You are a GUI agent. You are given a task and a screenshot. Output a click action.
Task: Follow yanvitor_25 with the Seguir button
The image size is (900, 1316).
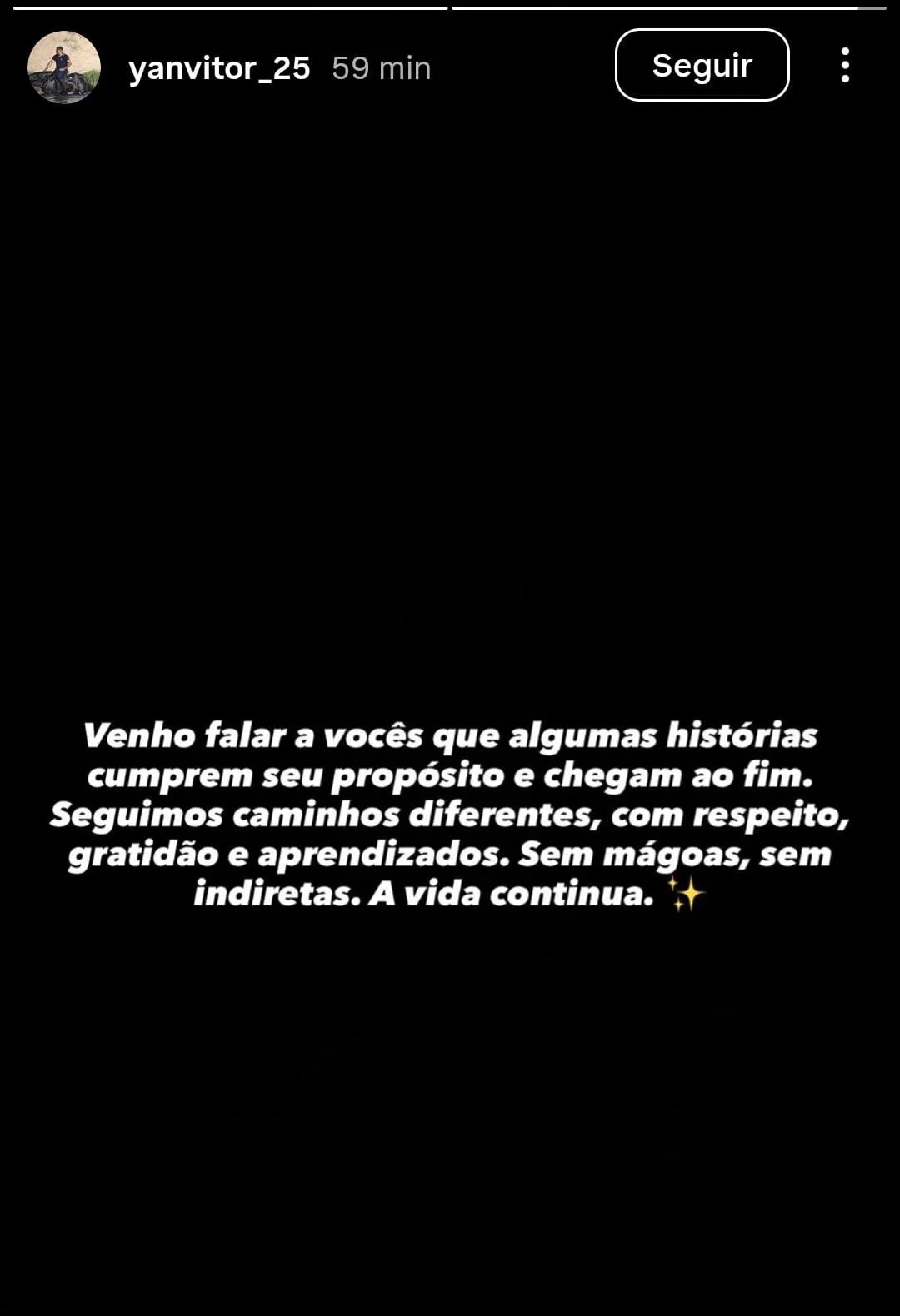pos(702,65)
